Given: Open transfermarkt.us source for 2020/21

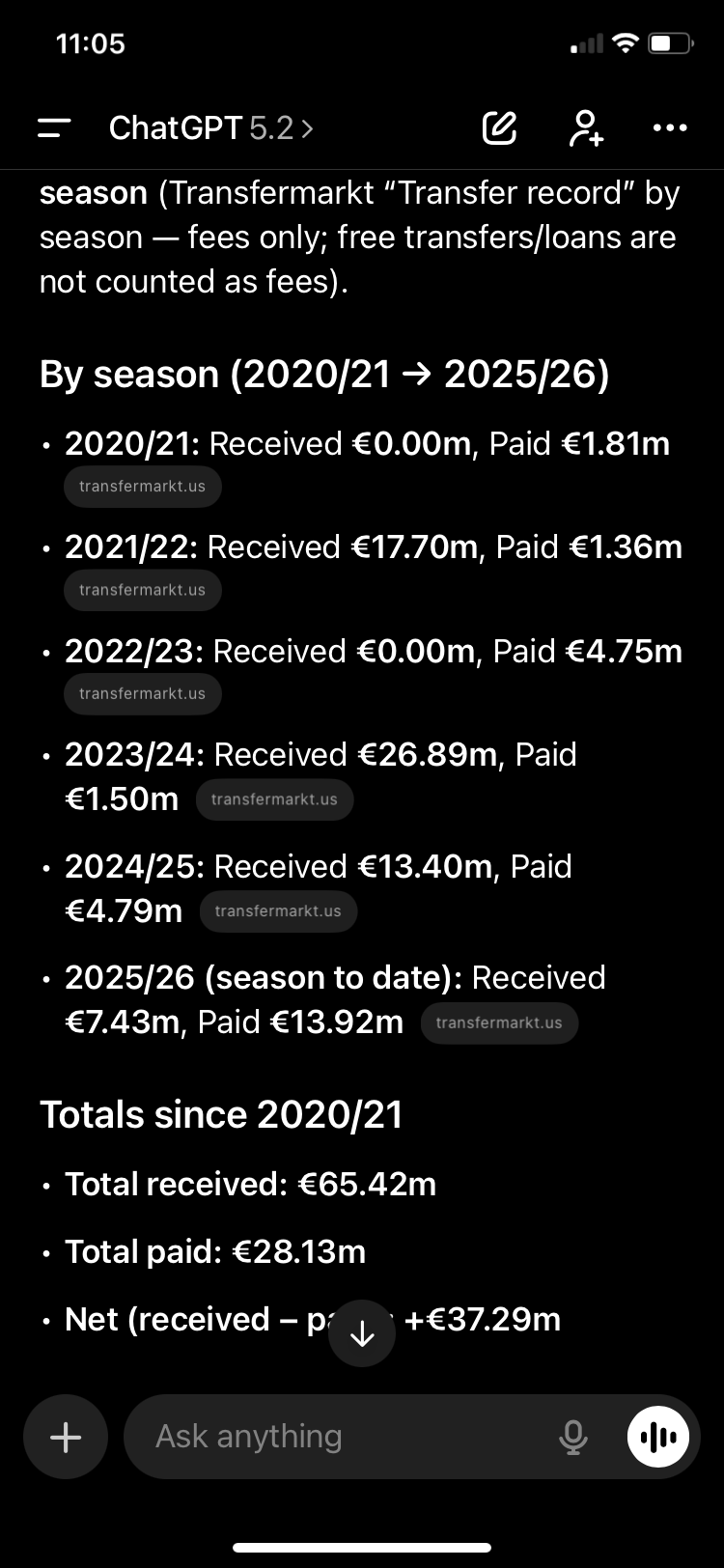Looking at the screenshot, I should (x=143, y=487).
